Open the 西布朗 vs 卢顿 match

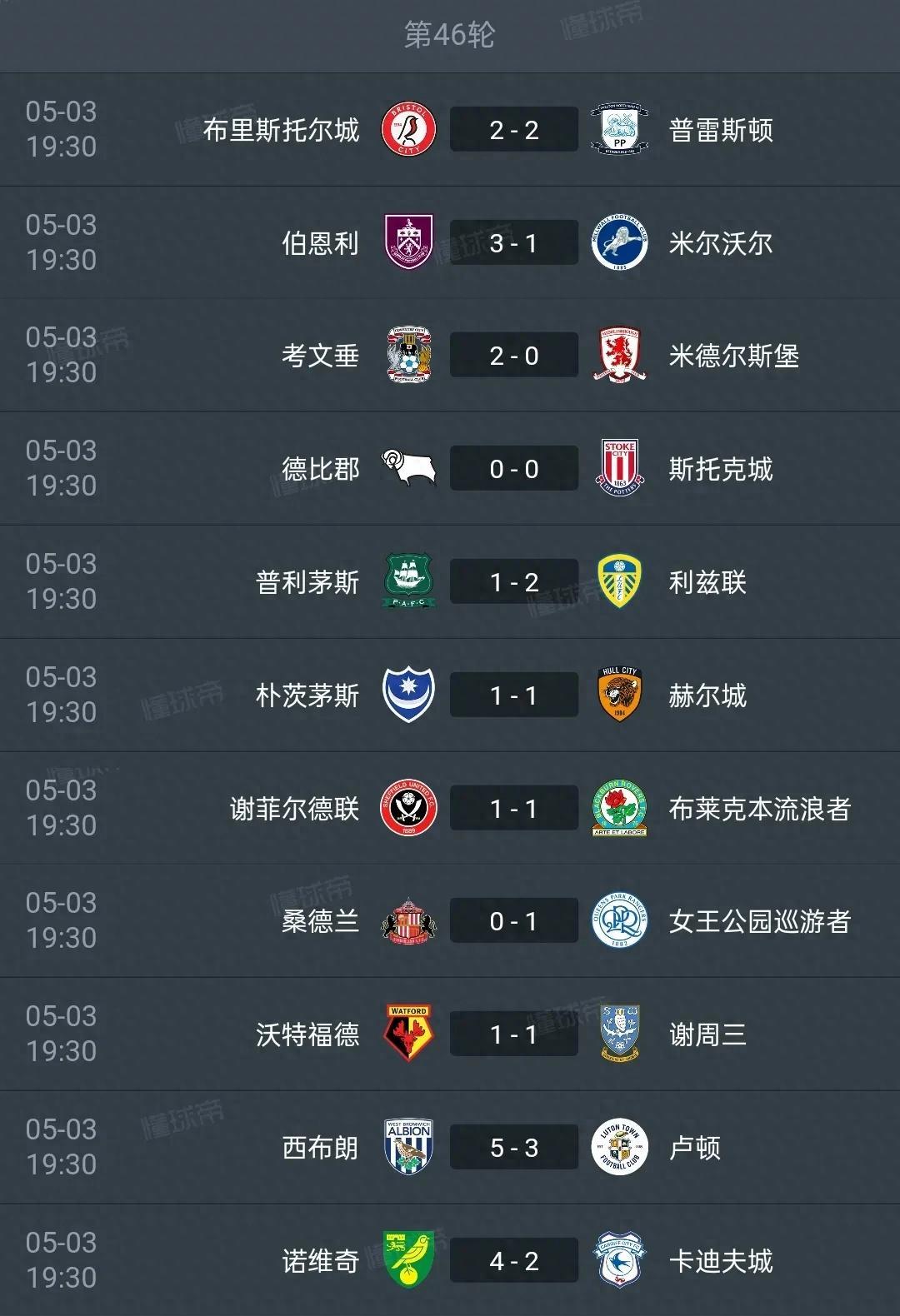click(513, 1148)
